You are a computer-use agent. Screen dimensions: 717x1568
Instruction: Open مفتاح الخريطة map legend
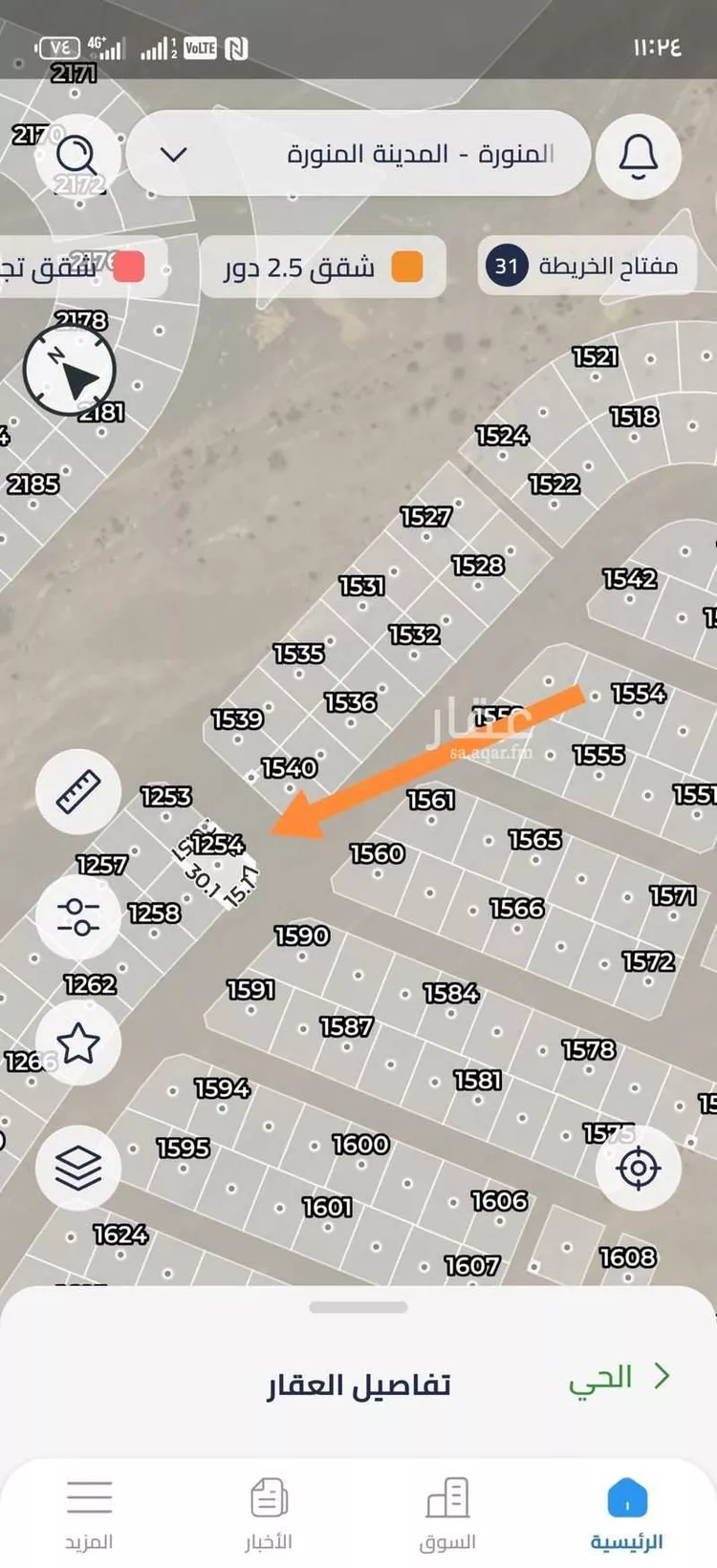[587, 266]
